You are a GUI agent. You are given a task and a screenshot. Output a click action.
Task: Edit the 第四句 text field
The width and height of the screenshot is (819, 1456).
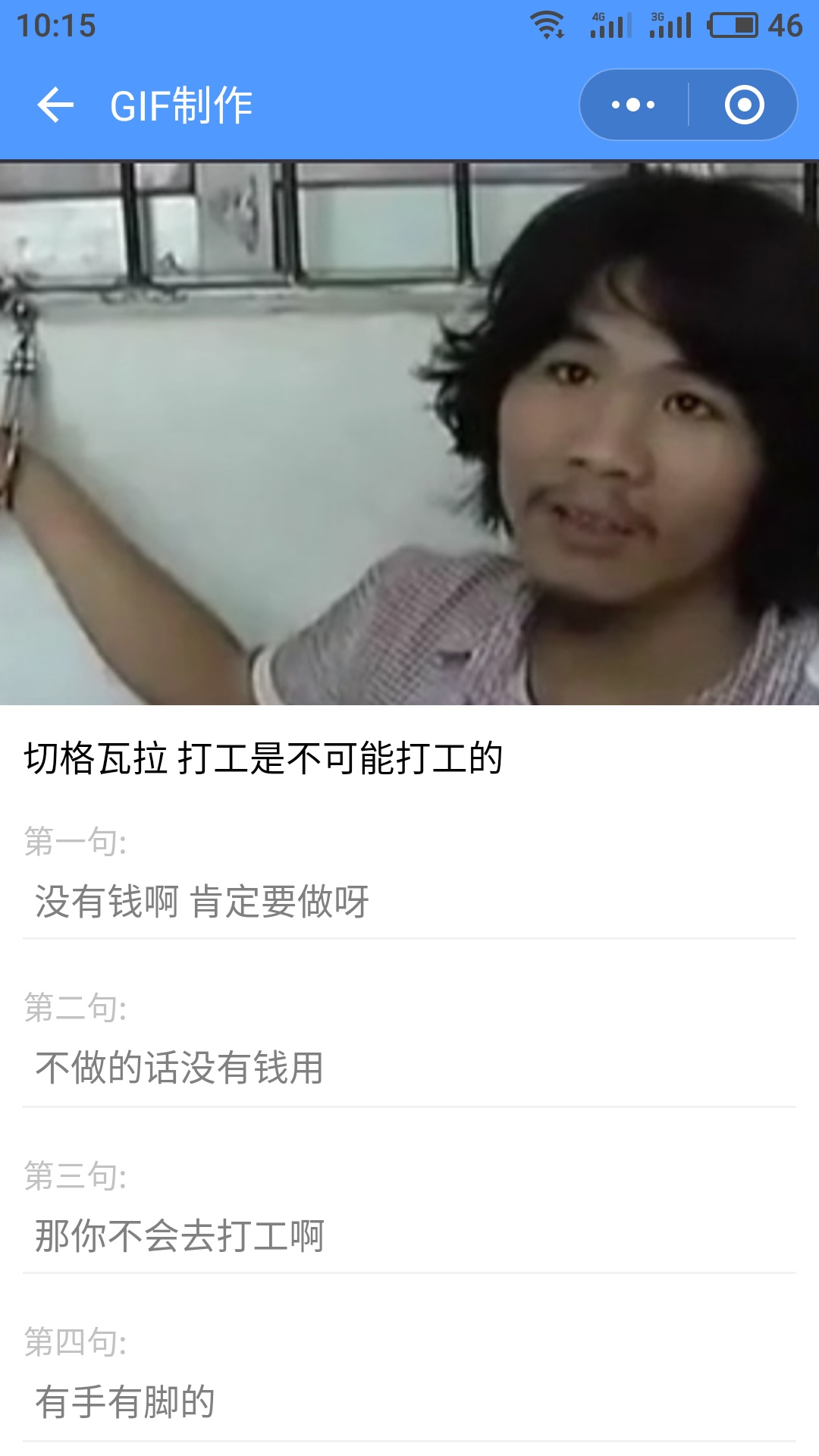[409, 1402]
